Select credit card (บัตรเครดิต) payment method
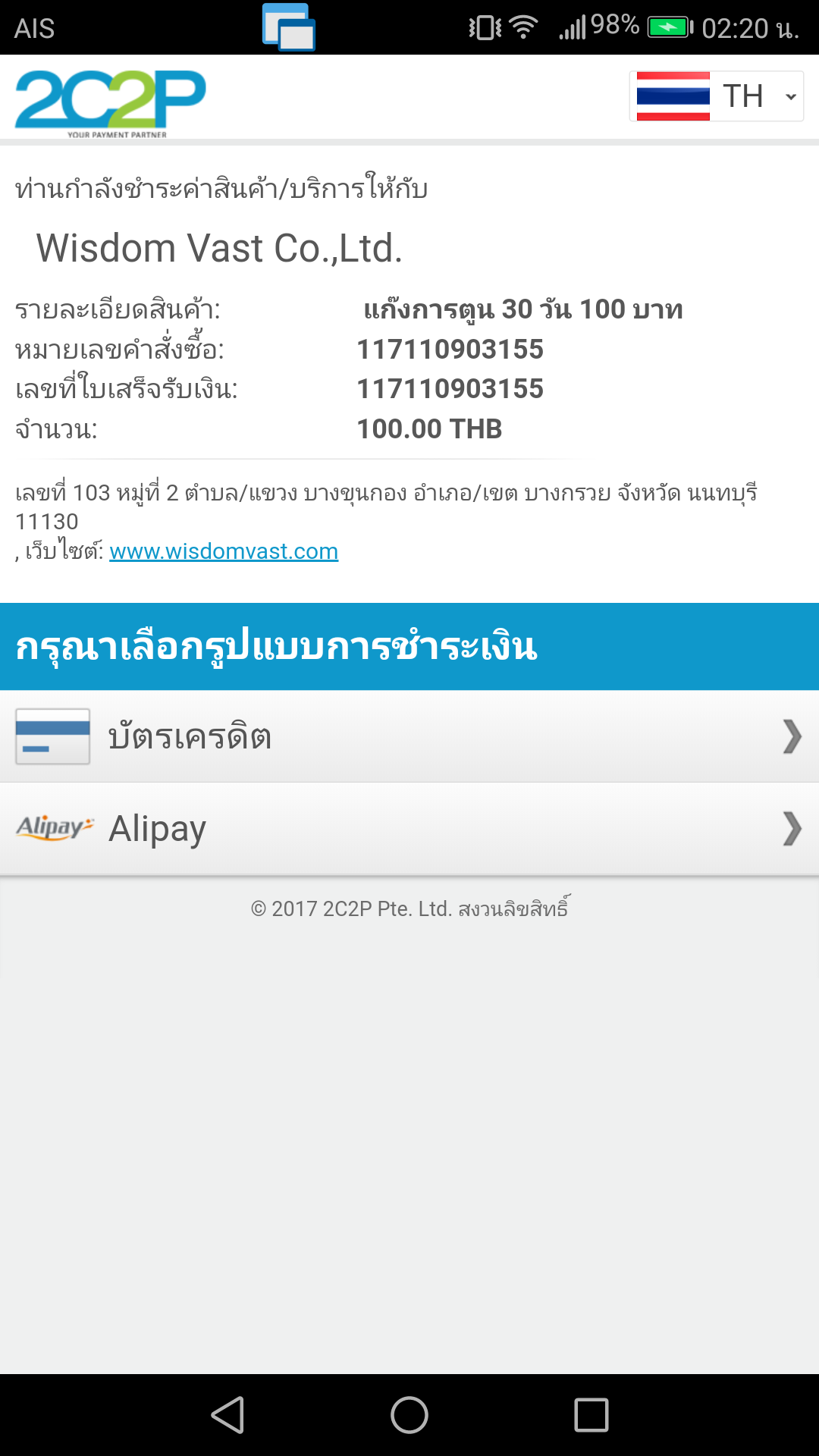Viewport: 819px width, 1456px height. tap(409, 736)
